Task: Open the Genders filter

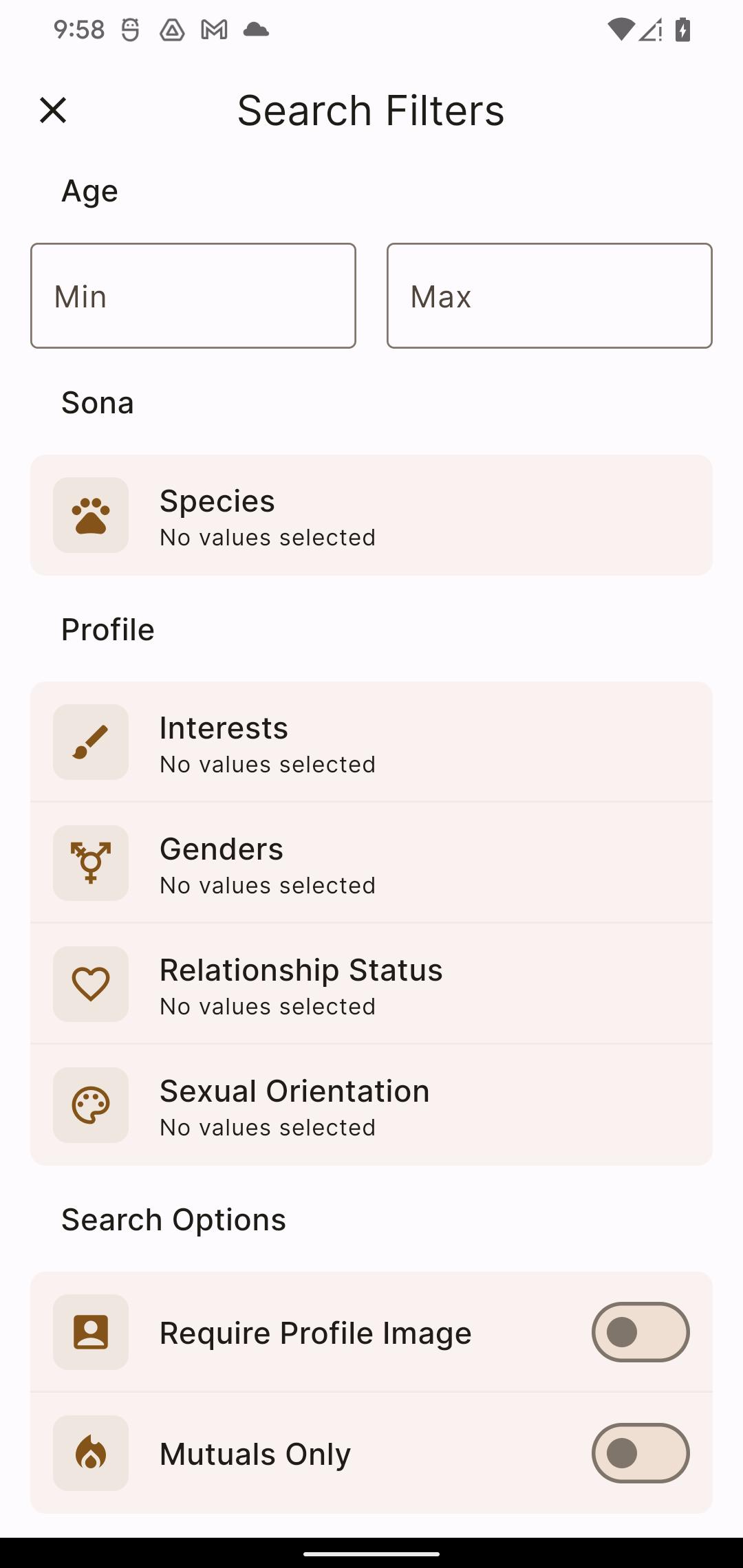Action: click(371, 863)
